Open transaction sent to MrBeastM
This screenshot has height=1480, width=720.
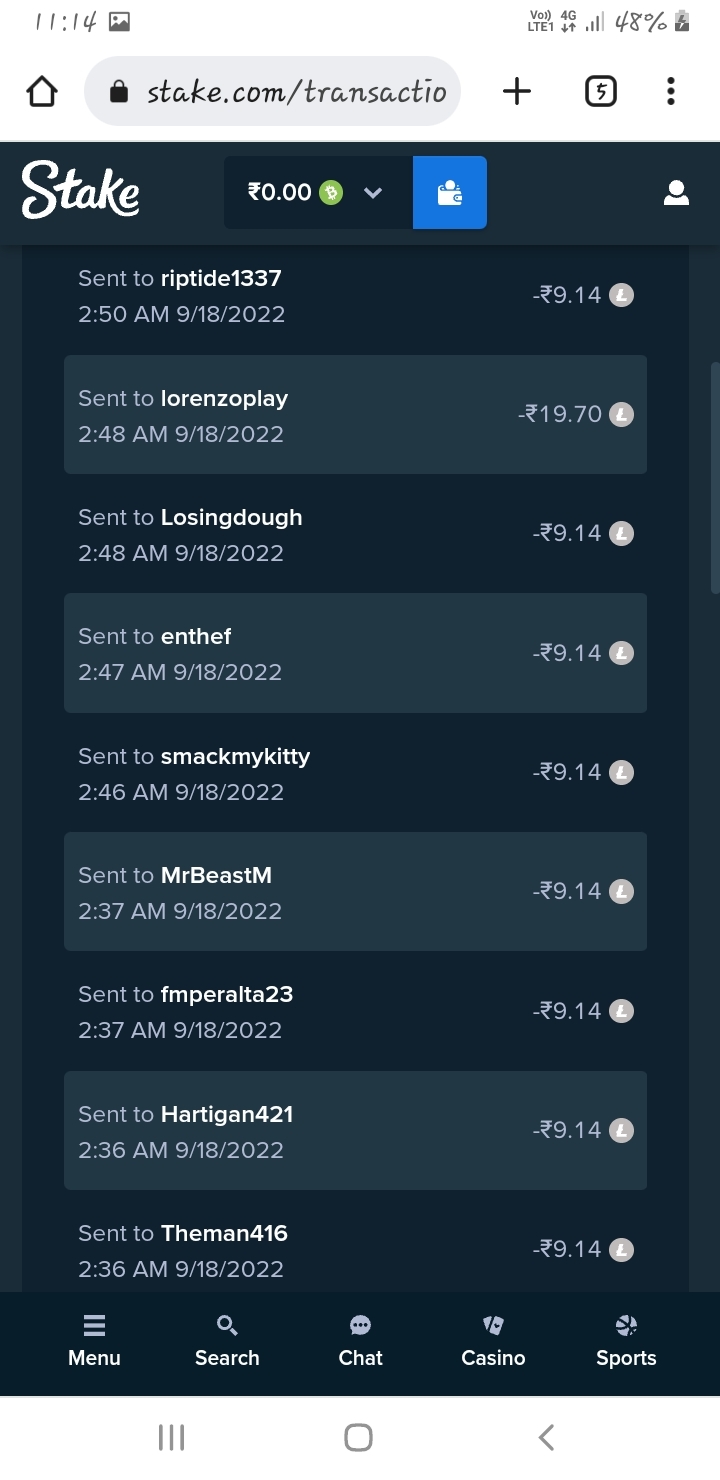pos(355,891)
